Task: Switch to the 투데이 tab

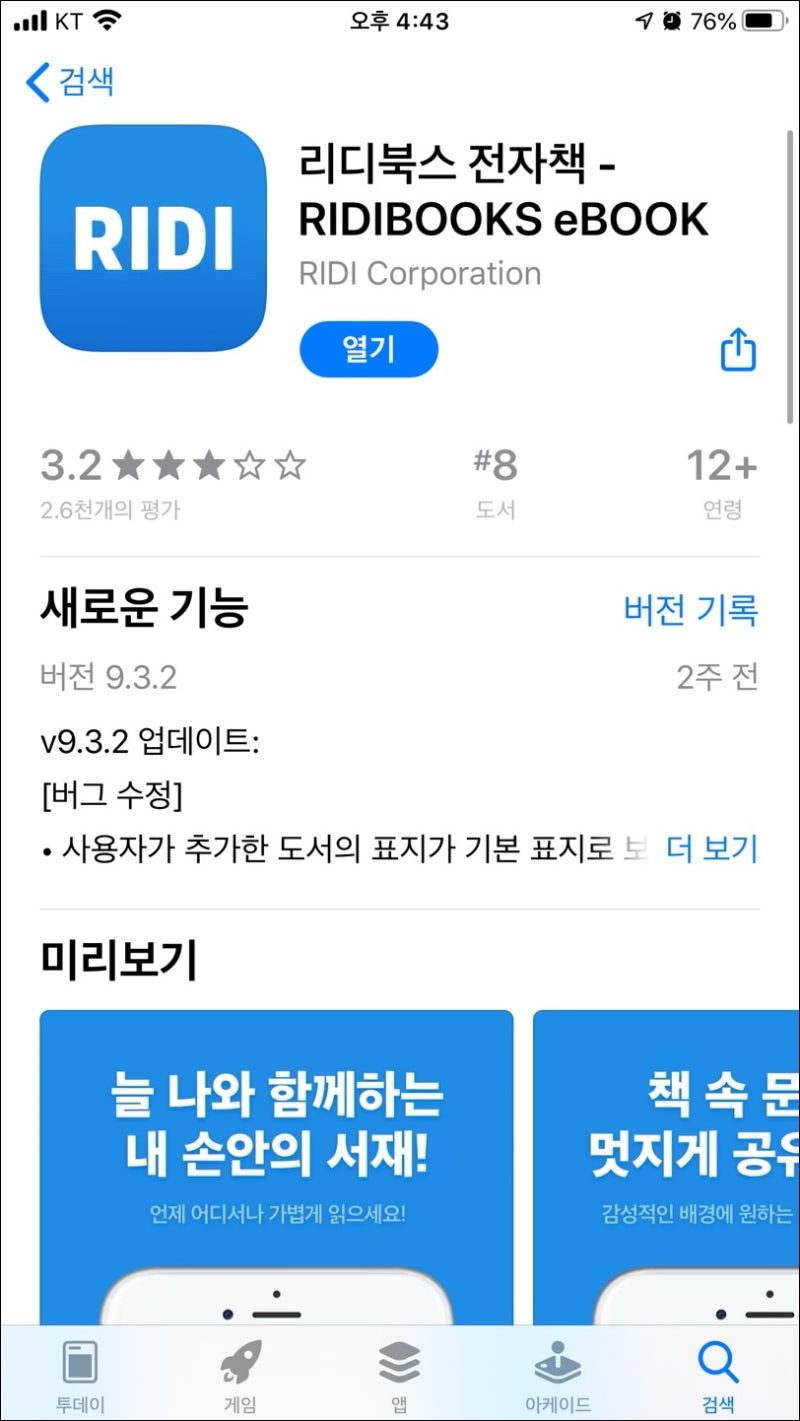Action: pyautogui.click(x=80, y=1375)
